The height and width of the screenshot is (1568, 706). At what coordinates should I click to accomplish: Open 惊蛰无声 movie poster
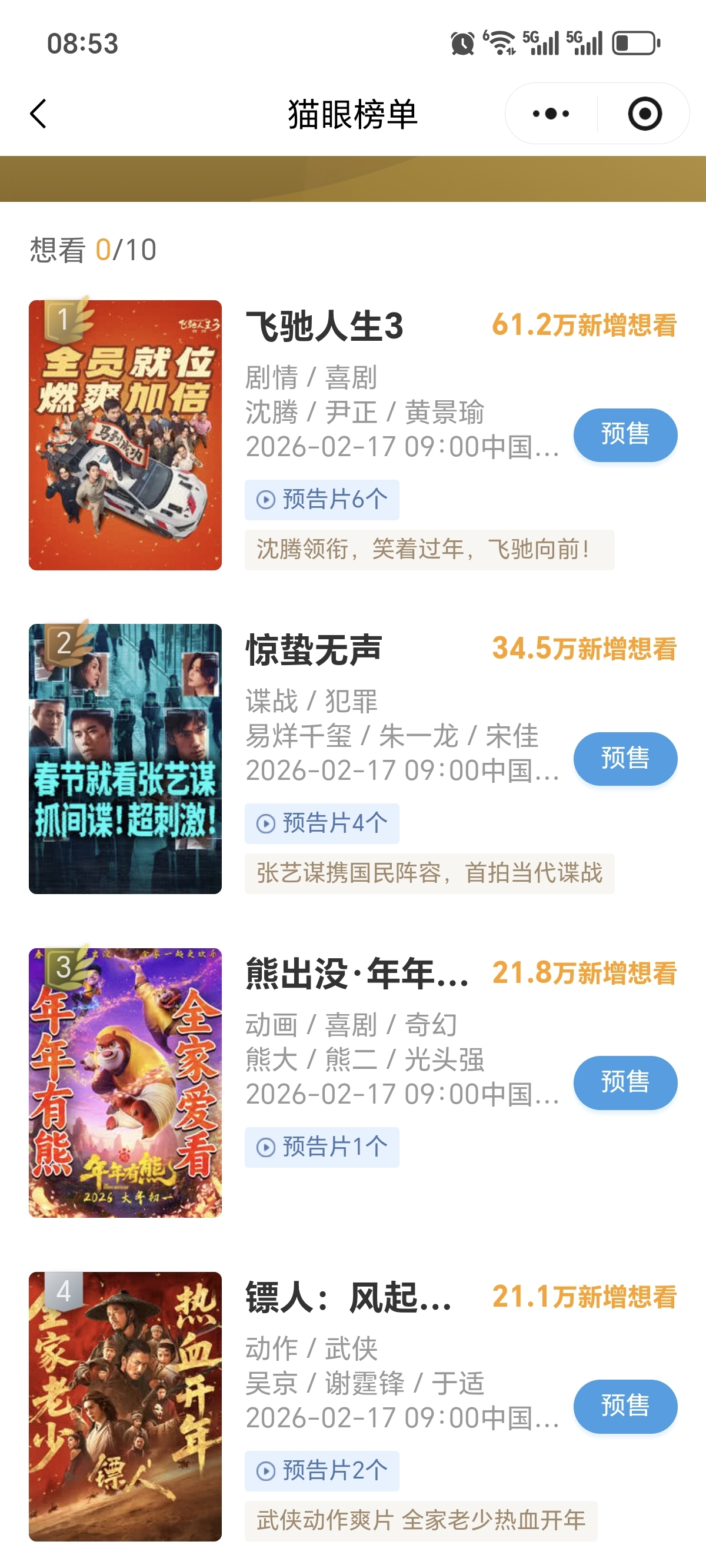pos(125,759)
